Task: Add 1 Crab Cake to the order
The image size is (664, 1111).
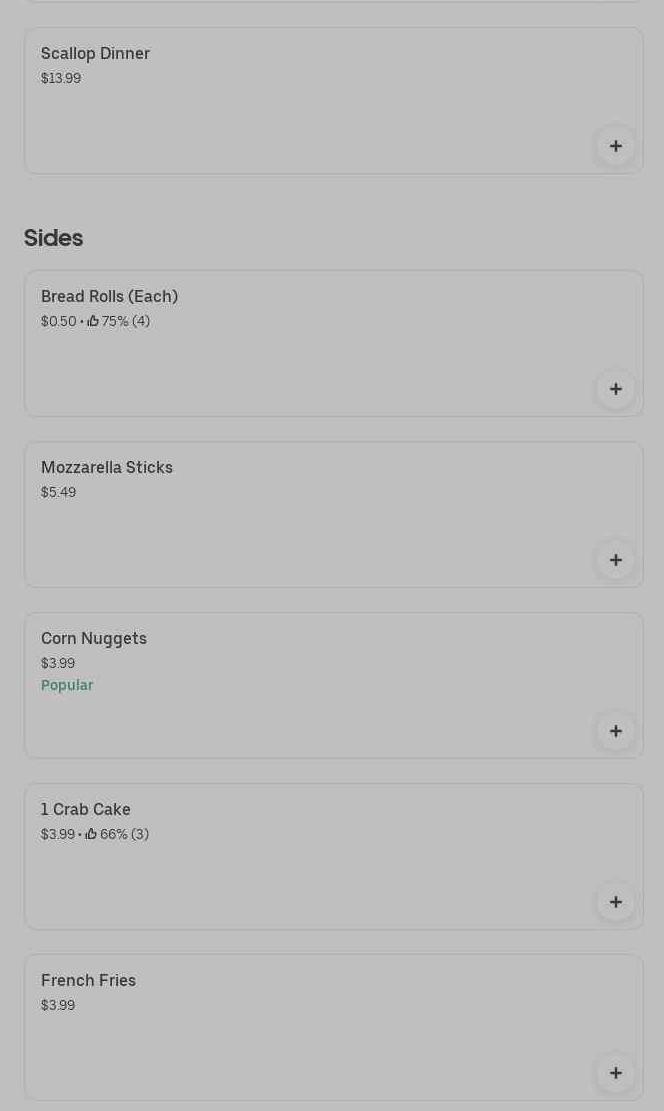Action: 615,902
